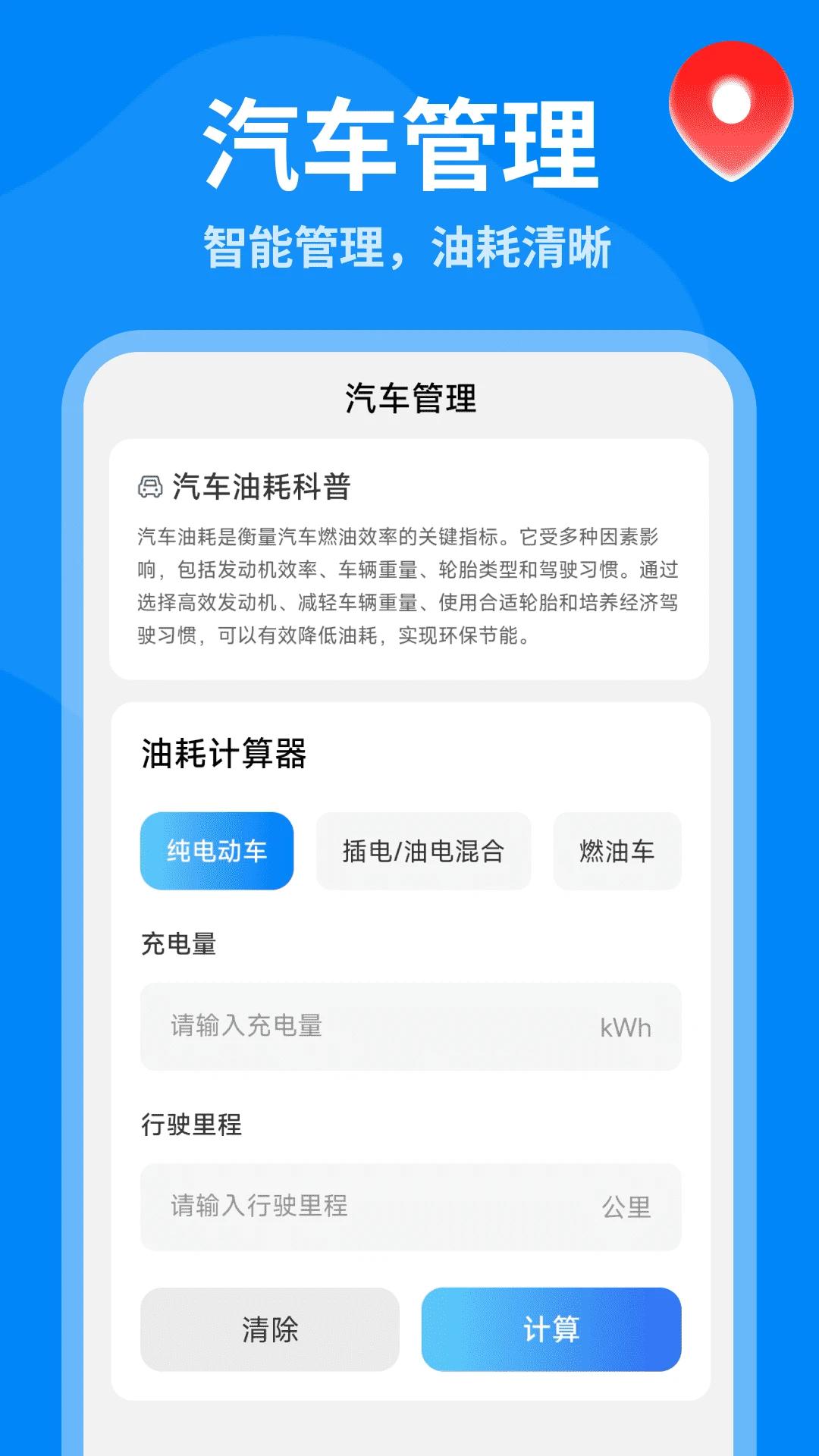Switch to 插电/油电混合 mode

[425, 851]
